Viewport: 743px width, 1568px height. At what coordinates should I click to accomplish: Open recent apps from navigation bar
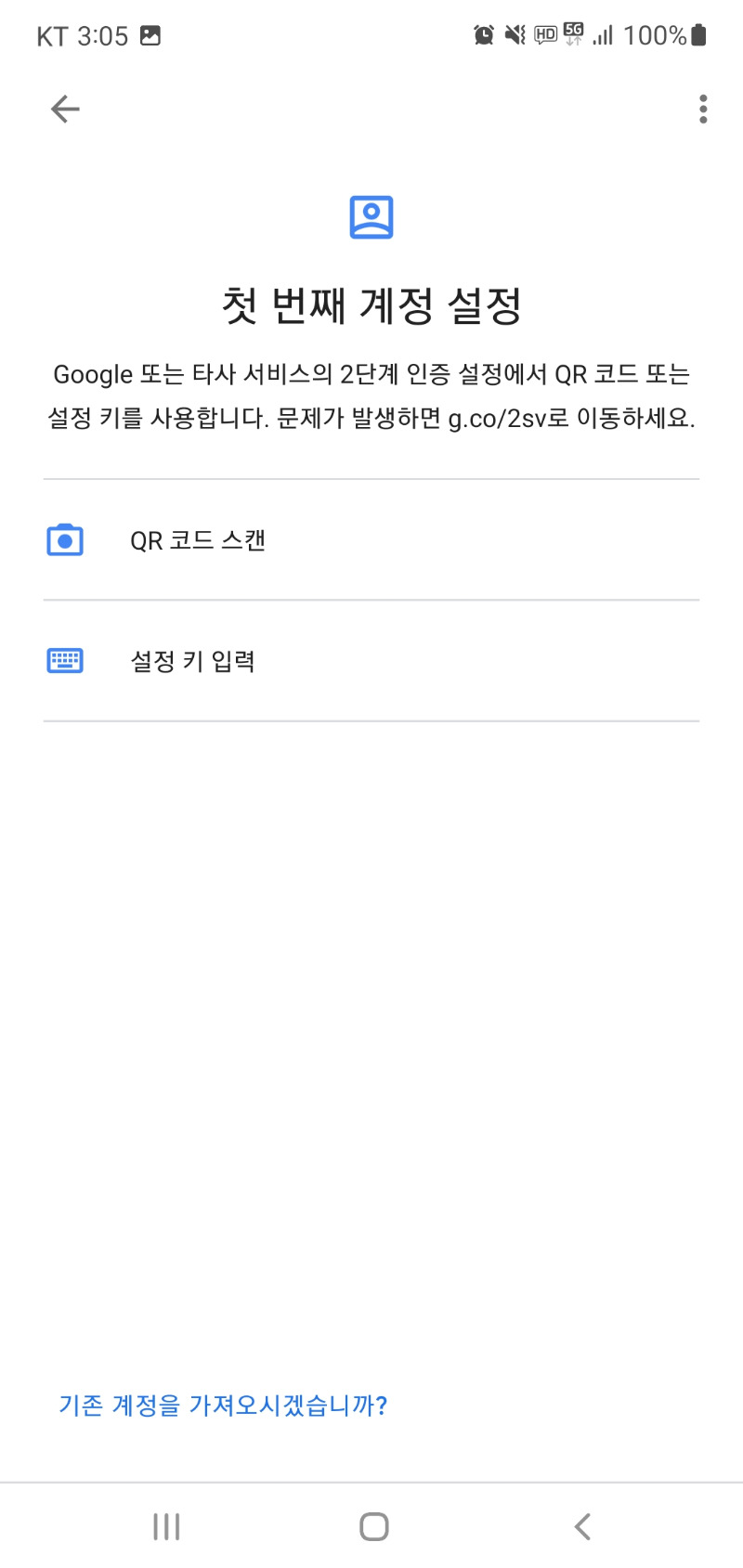coord(166,1526)
